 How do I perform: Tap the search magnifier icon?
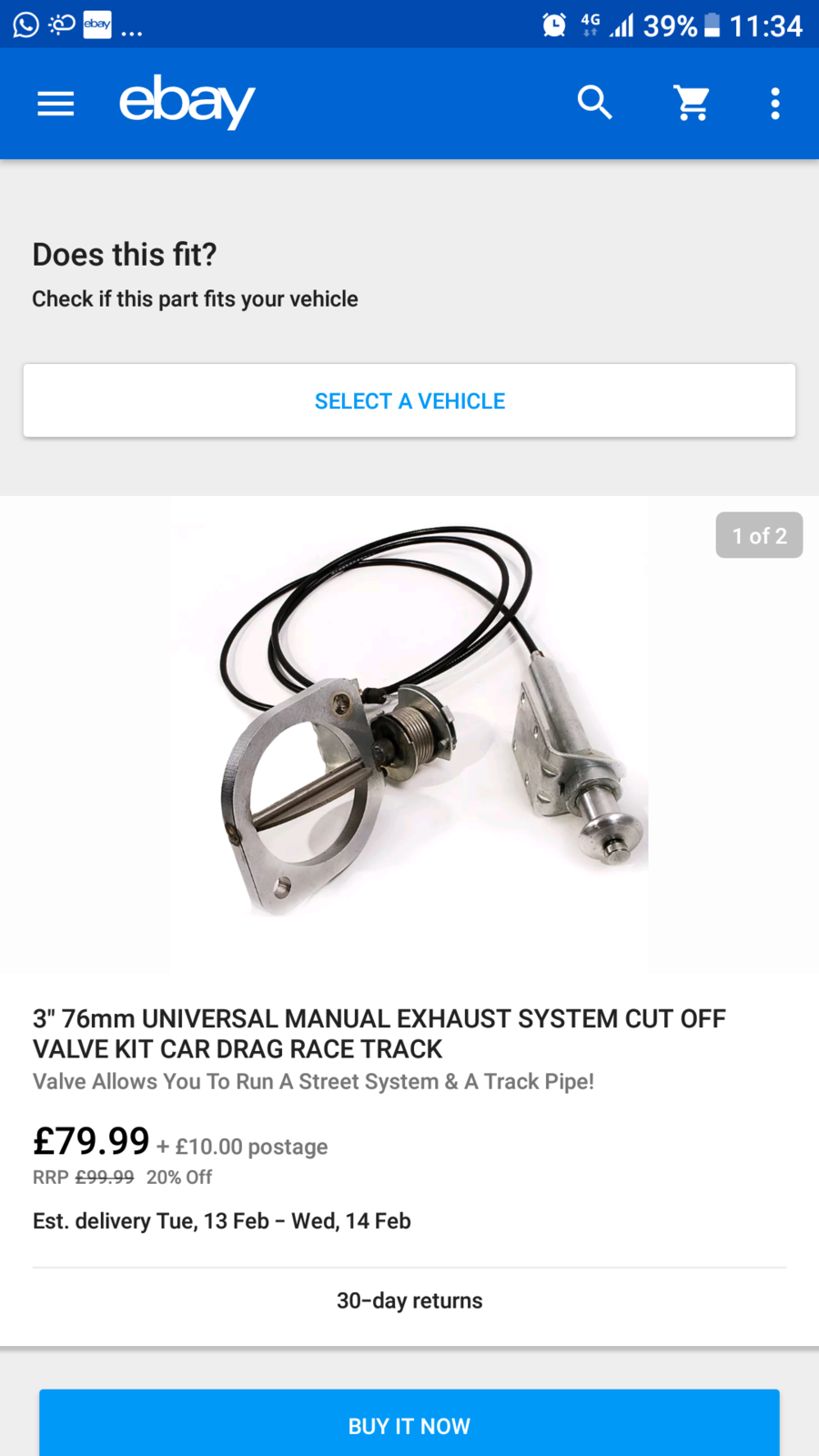tap(594, 103)
